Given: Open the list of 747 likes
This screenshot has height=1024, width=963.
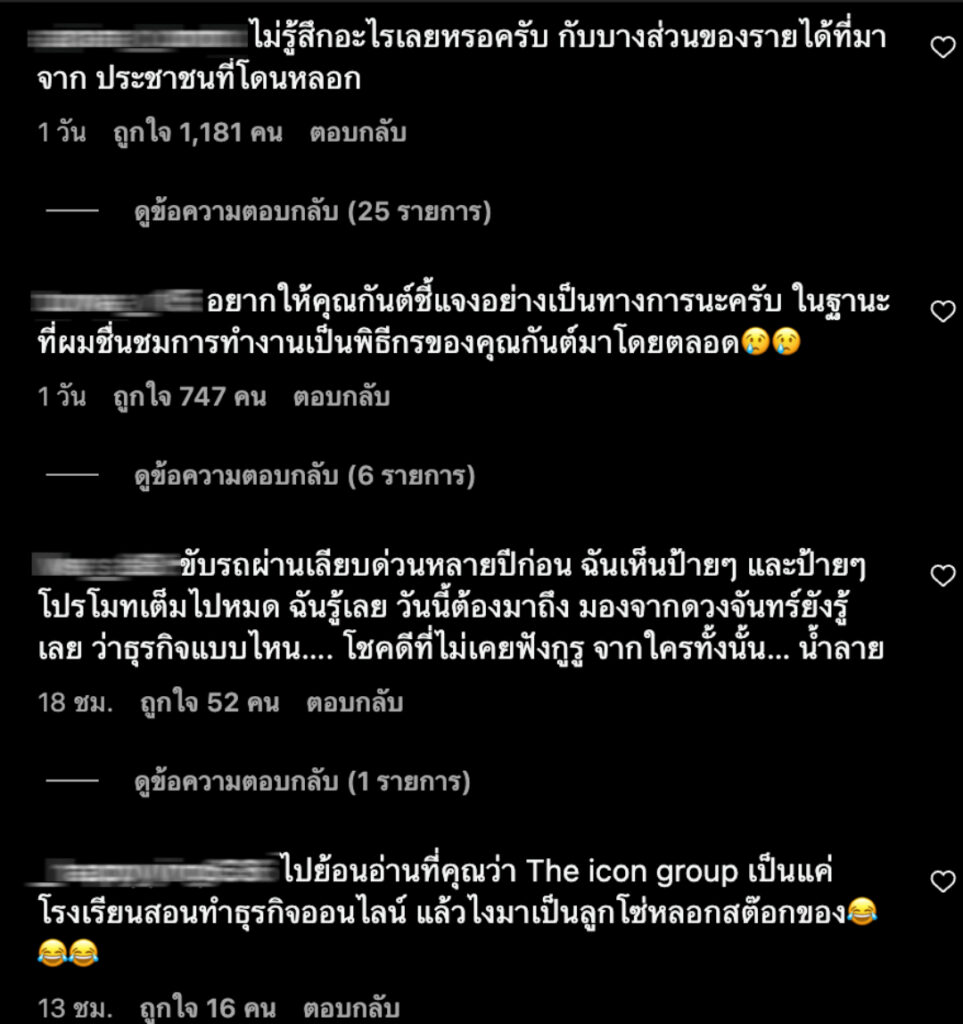Looking at the screenshot, I should pyautogui.click(x=189, y=396).
